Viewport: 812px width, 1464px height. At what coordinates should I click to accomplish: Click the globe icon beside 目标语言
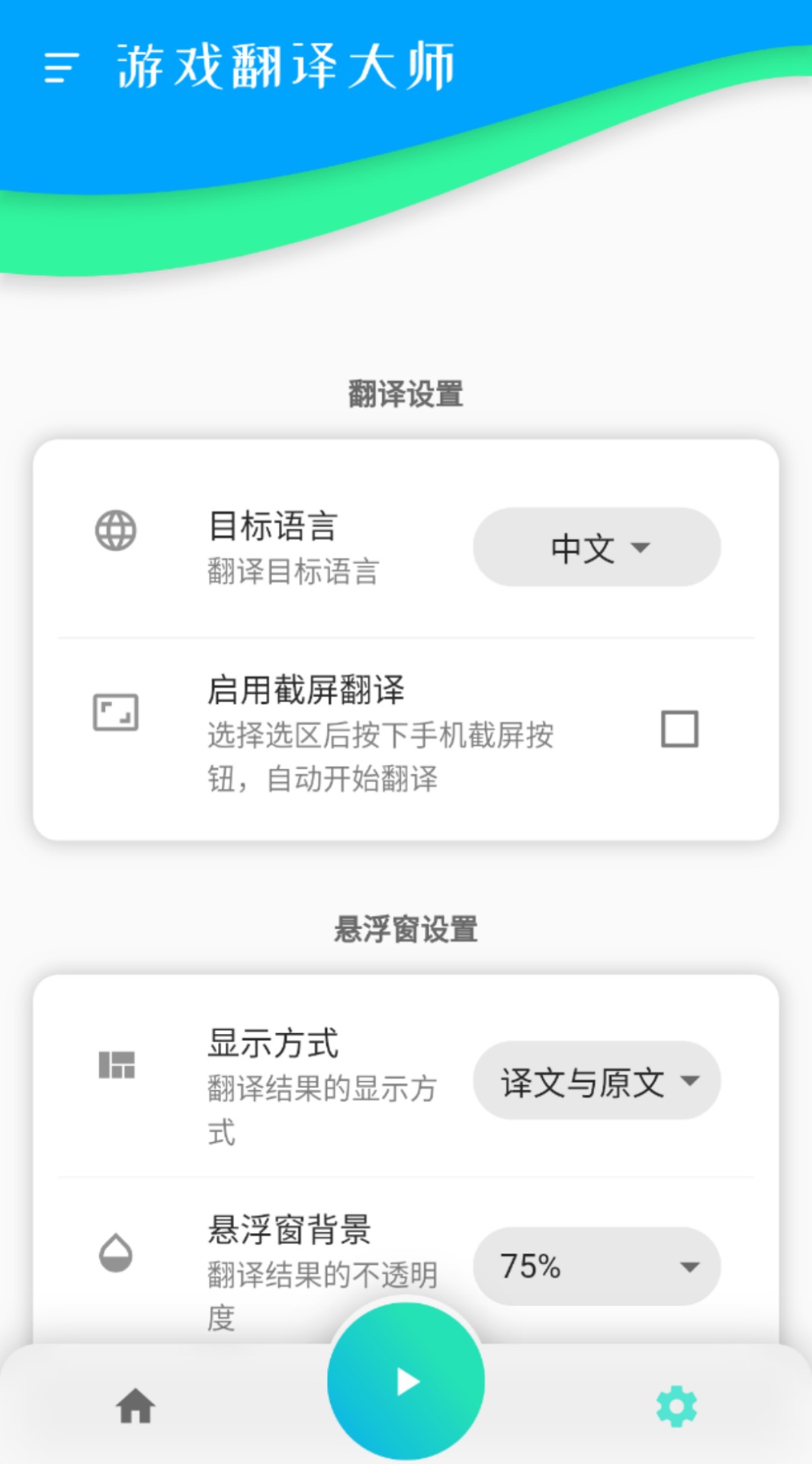[116, 529]
